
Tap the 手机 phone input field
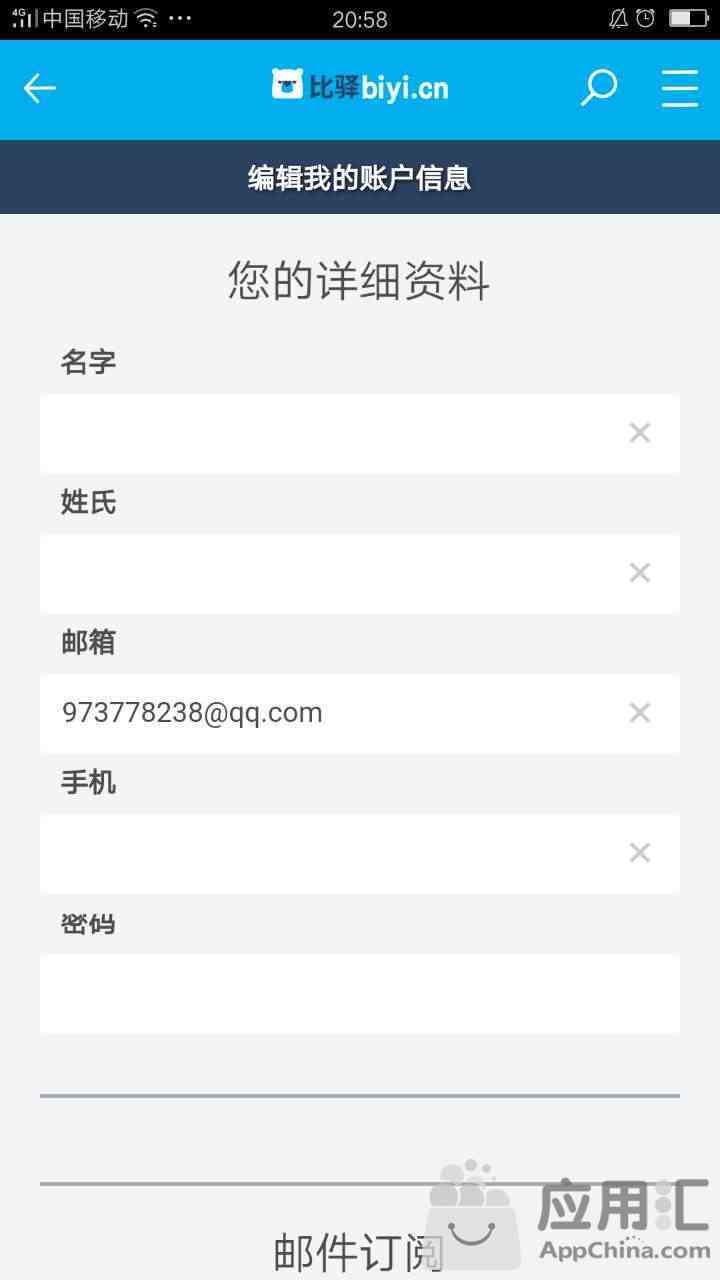(360, 853)
